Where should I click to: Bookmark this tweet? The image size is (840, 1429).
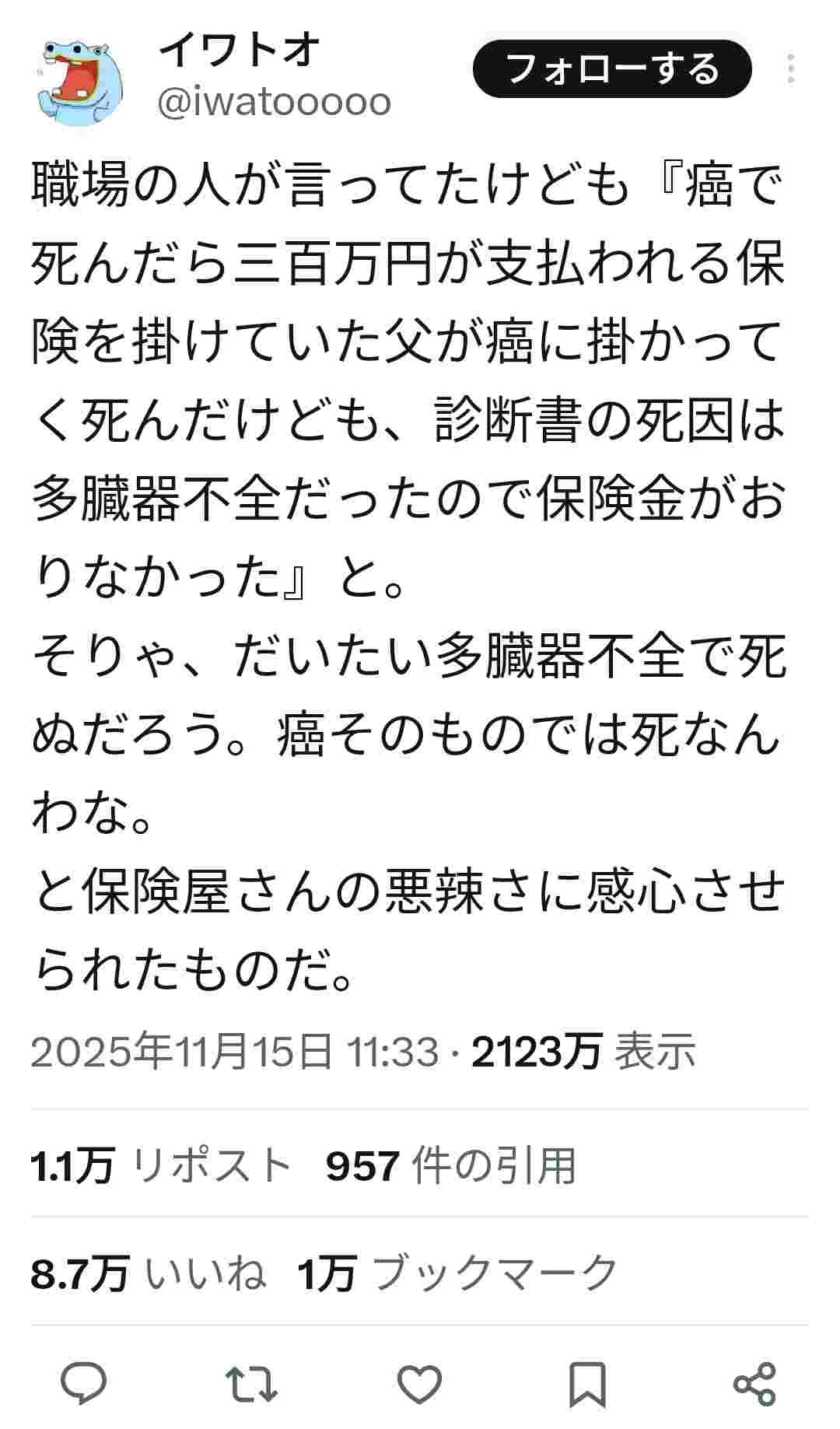[x=587, y=1384]
